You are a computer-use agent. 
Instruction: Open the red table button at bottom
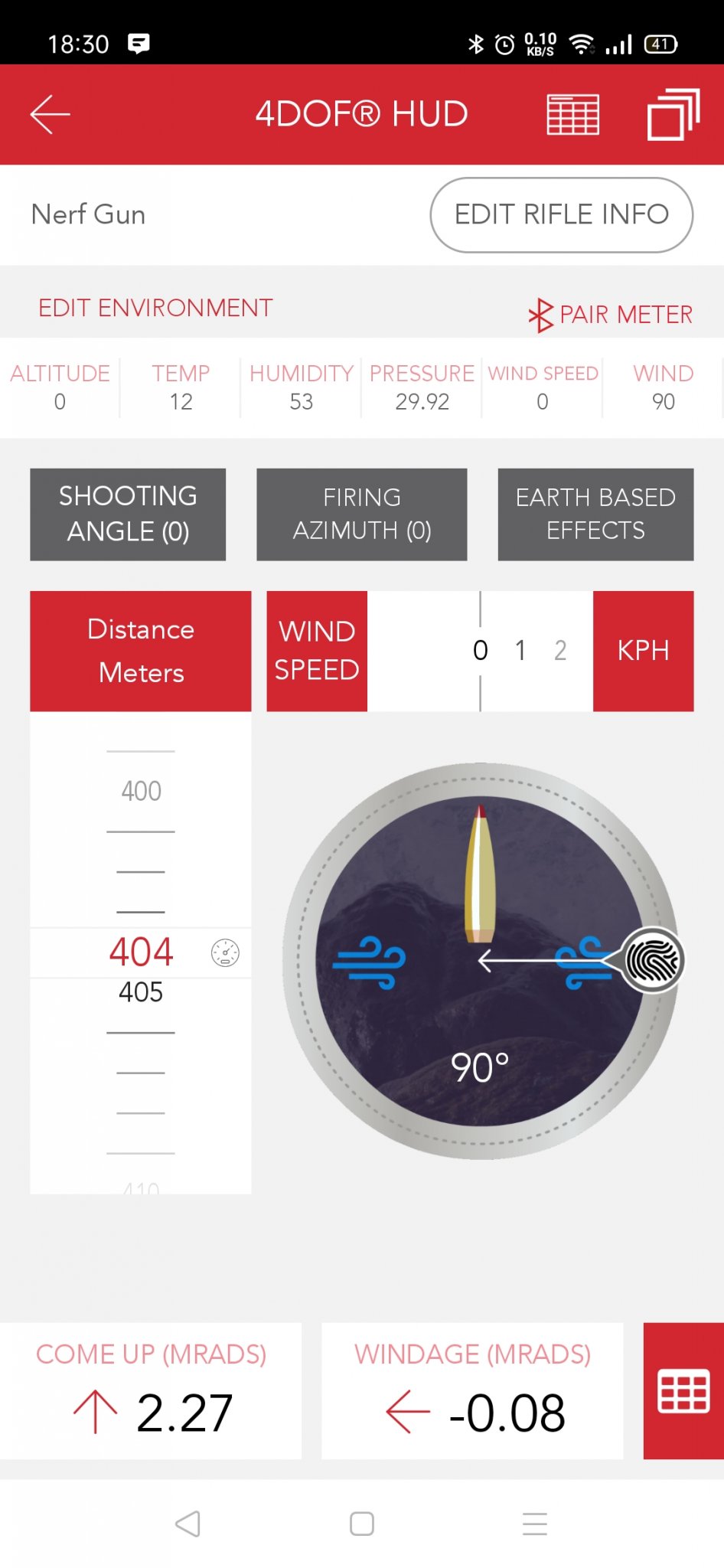click(683, 1391)
